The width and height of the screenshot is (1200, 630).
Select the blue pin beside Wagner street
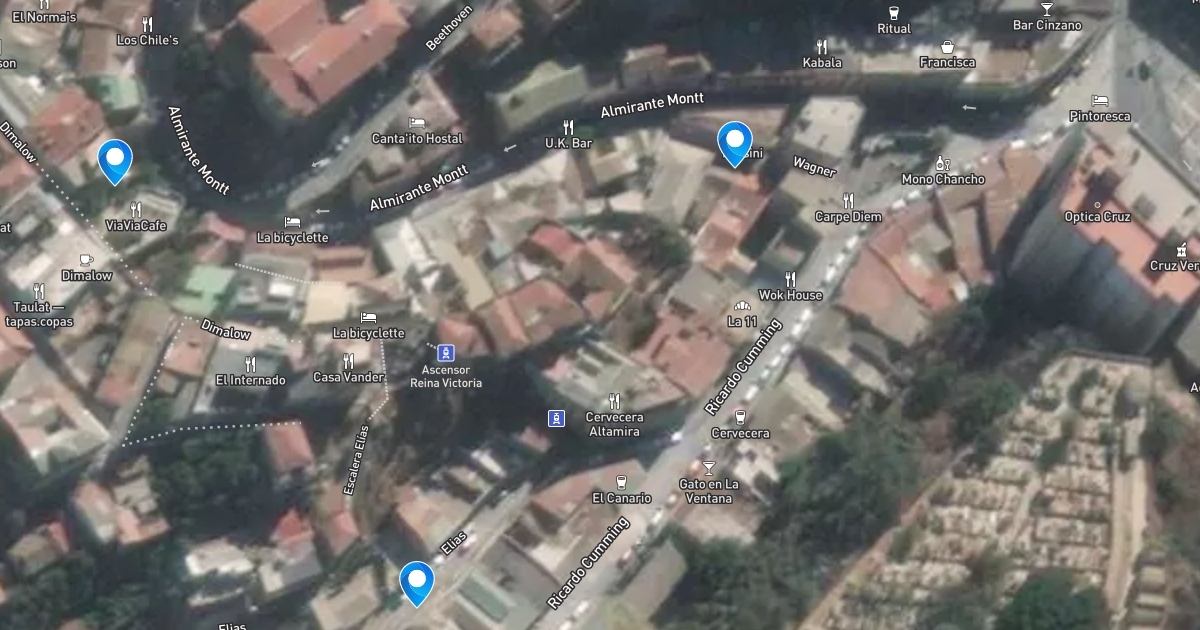tap(735, 143)
